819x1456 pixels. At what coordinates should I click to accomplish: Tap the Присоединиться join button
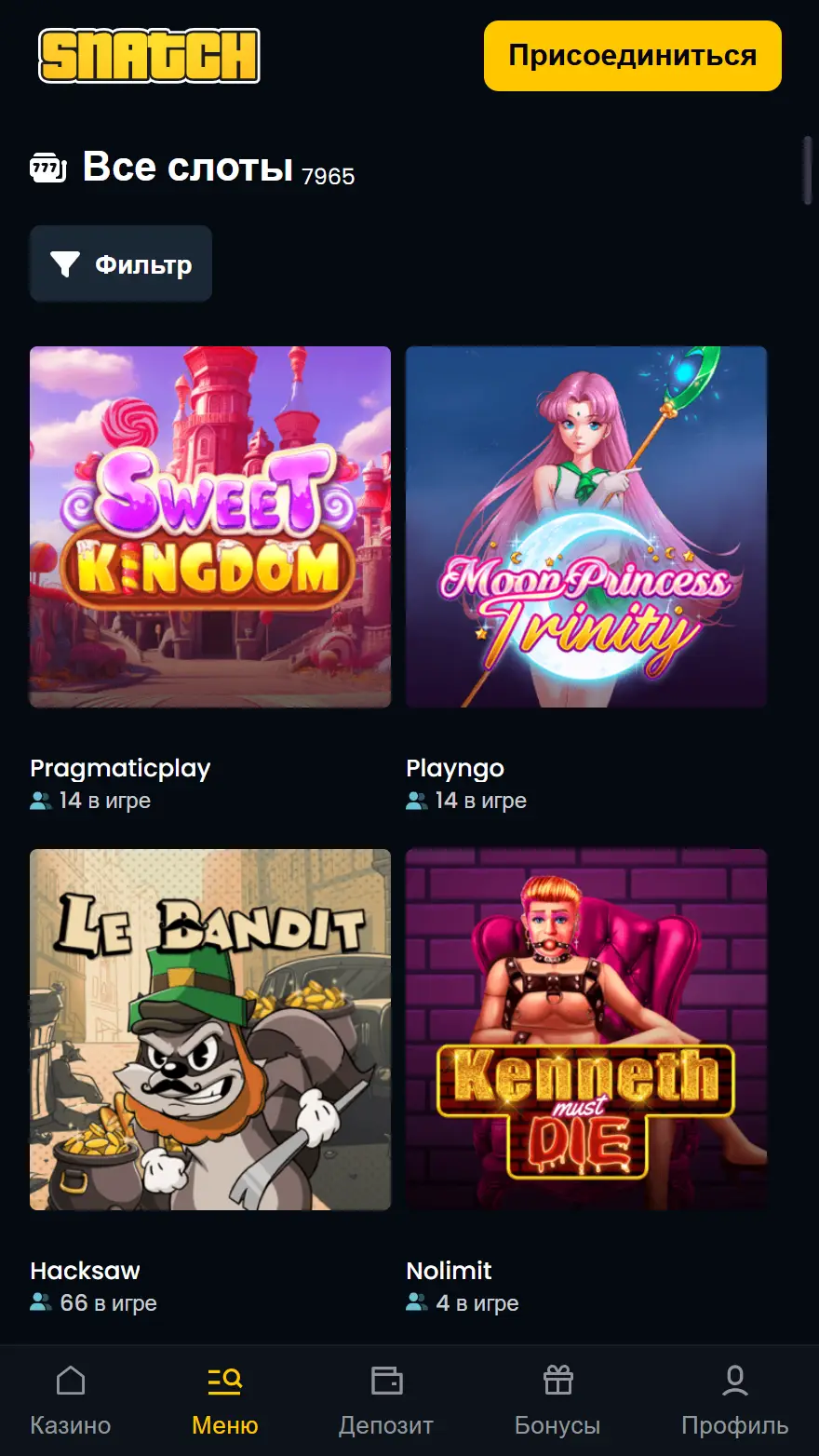(632, 56)
